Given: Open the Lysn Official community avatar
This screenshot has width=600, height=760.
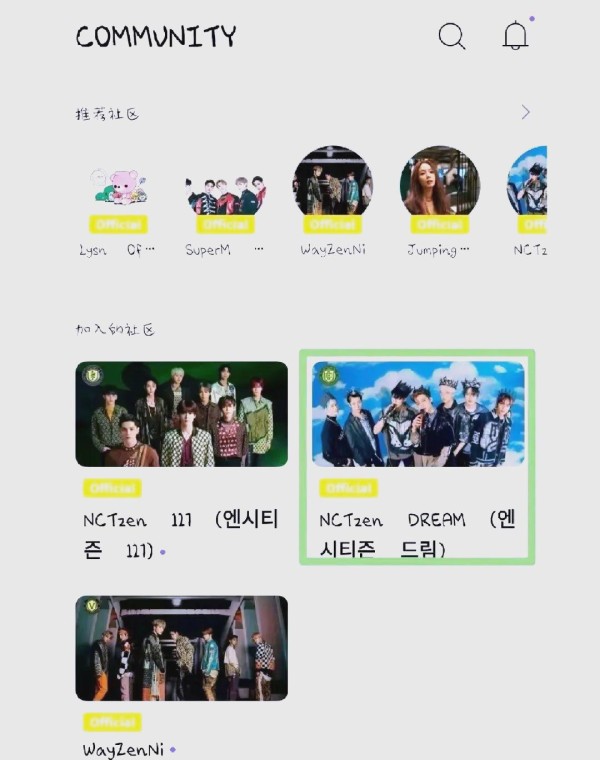Looking at the screenshot, I should click(118, 188).
